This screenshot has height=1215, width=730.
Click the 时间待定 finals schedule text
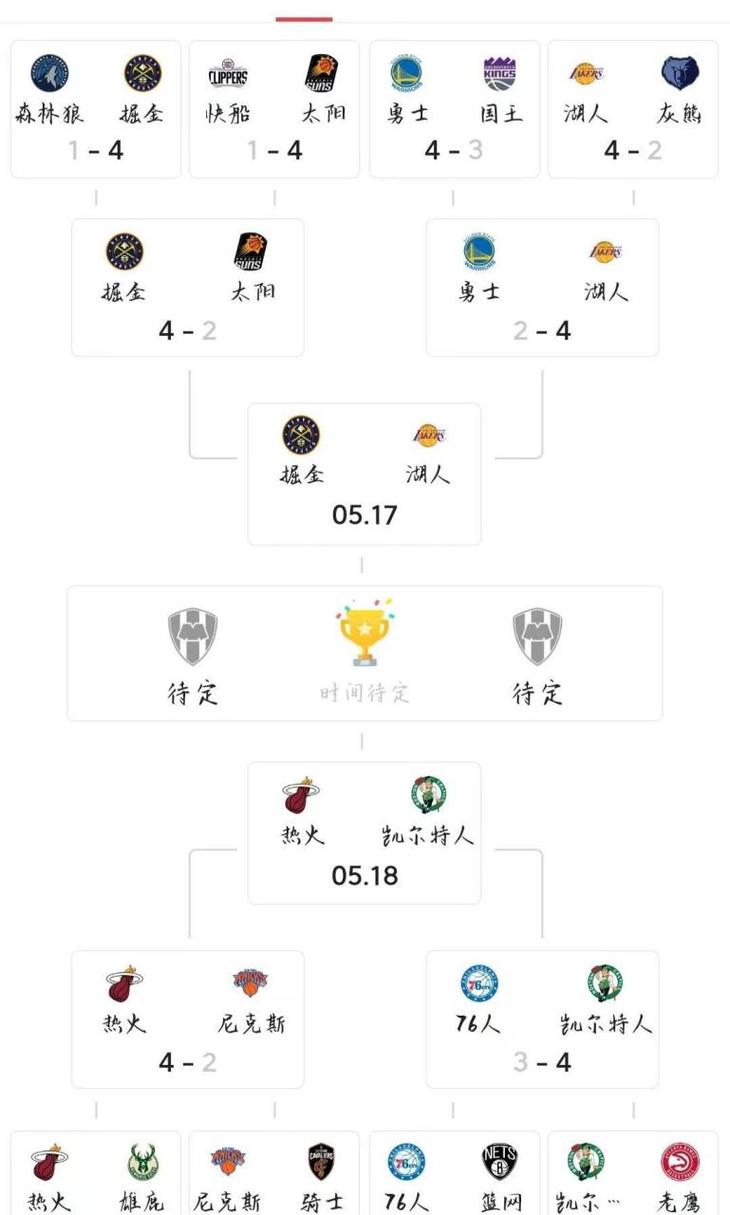[365, 690]
